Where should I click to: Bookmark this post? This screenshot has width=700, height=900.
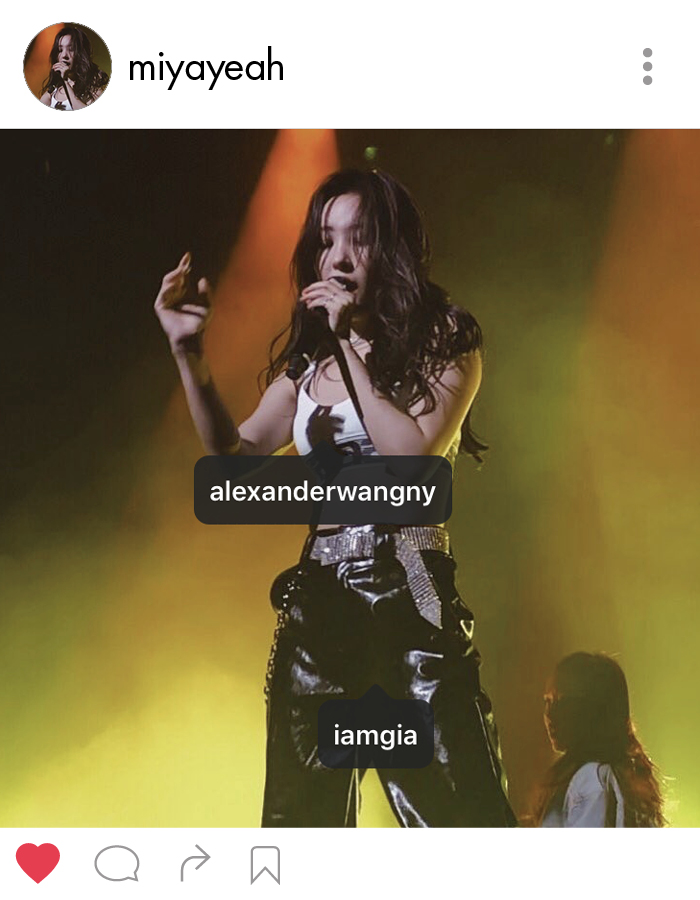[x=265, y=865]
